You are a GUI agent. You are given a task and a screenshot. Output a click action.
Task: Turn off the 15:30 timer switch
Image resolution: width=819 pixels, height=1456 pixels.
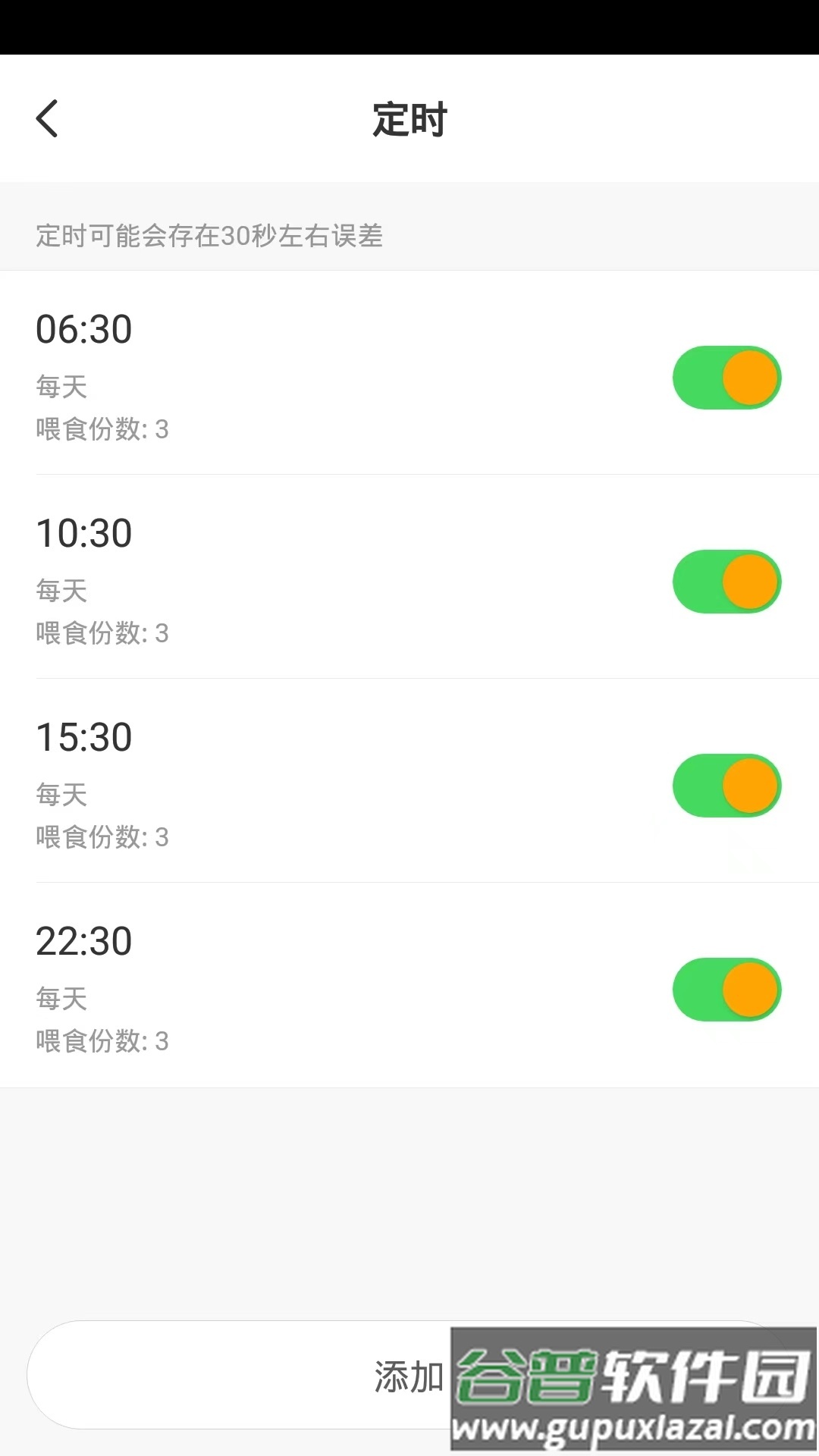[x=726, y=786]
